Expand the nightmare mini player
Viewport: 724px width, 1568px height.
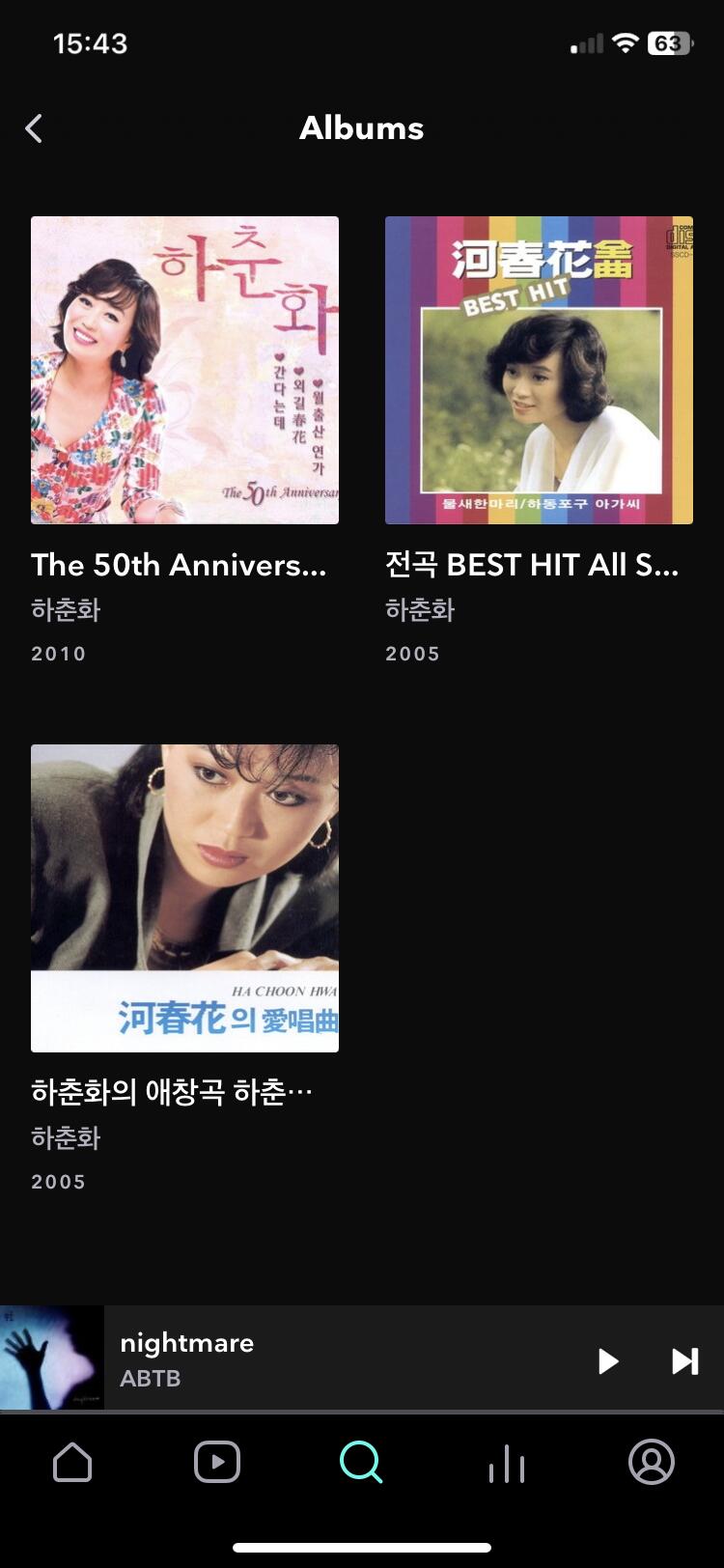(290, 1358)
